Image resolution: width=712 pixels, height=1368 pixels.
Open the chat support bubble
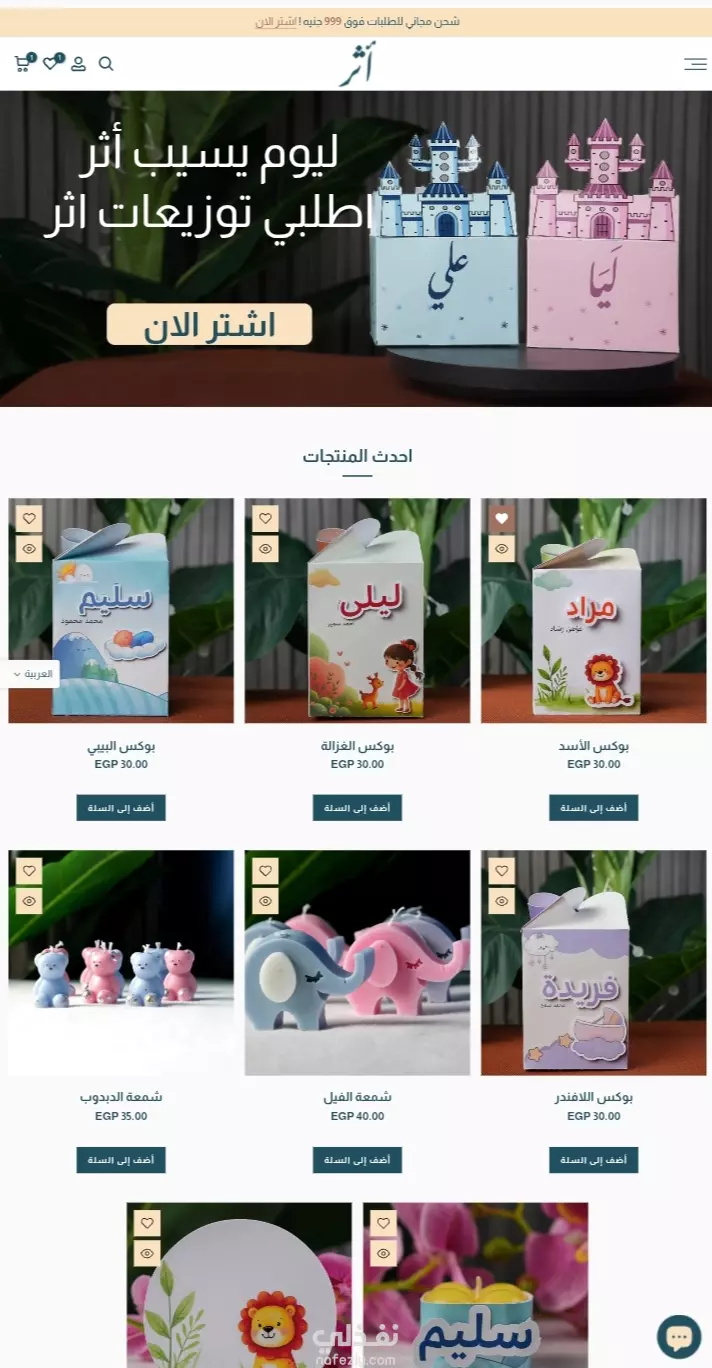coord(679,1337)
